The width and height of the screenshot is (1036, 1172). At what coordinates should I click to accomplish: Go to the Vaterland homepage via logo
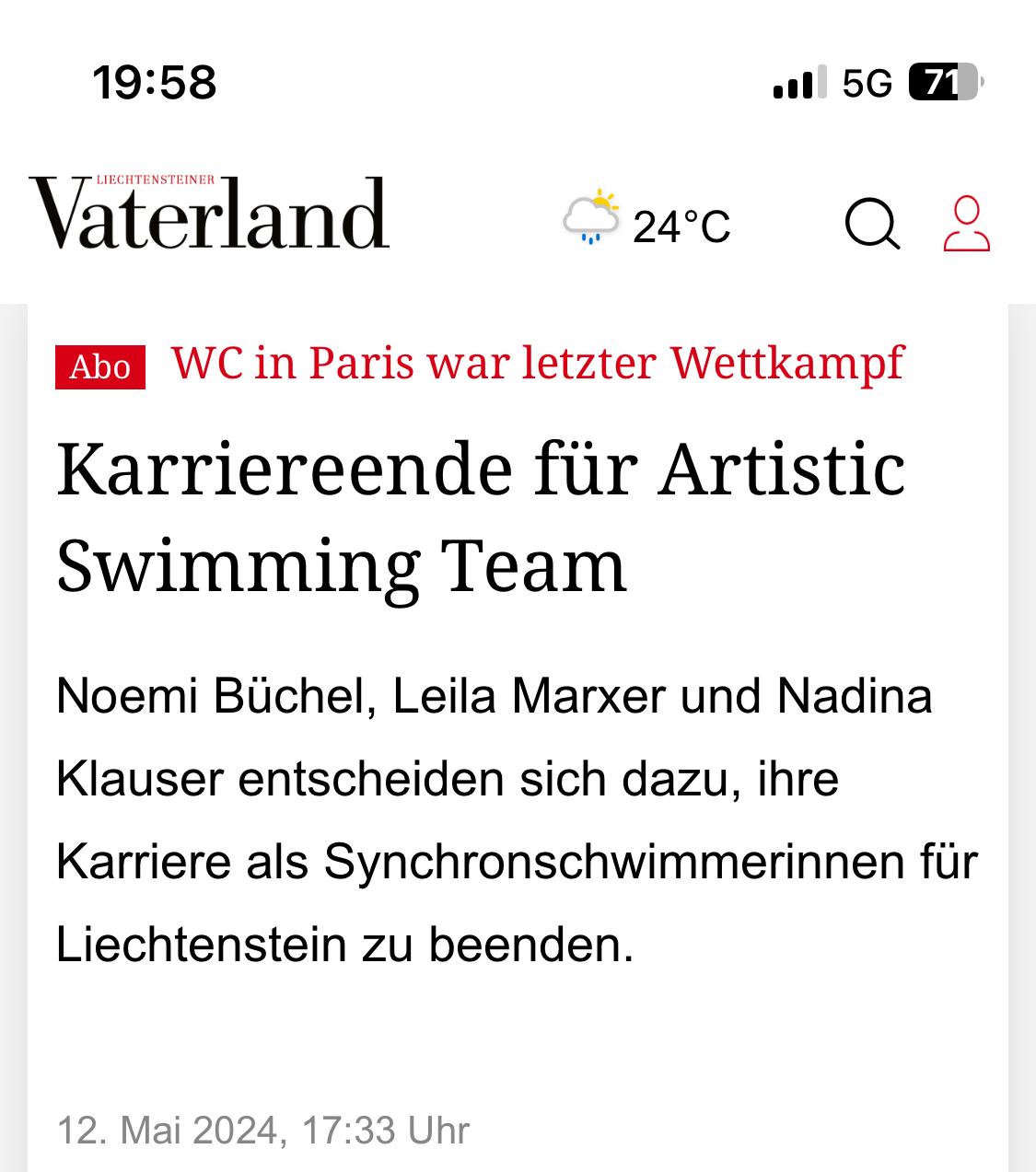coord(209,214)
